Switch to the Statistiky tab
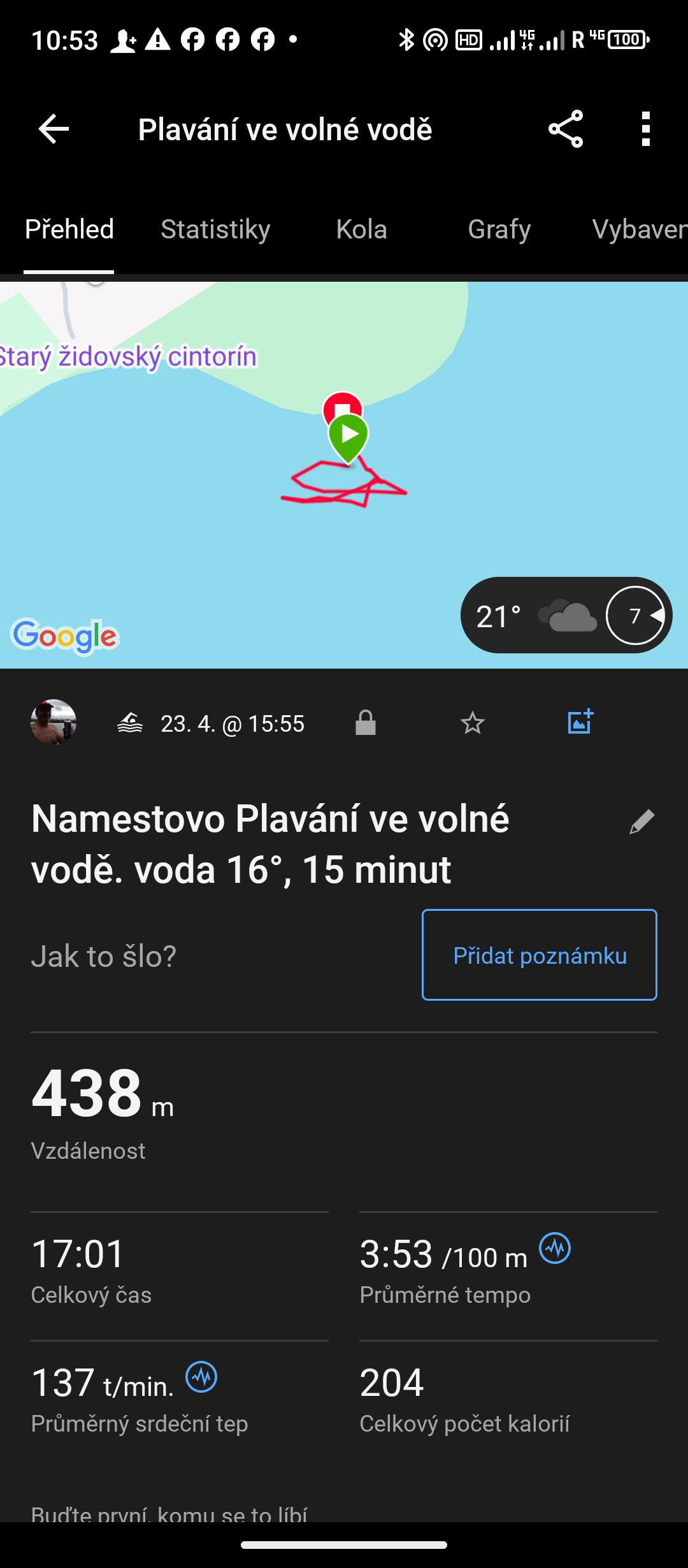The width and height of the screenshot is (688, 1568). 215,229
